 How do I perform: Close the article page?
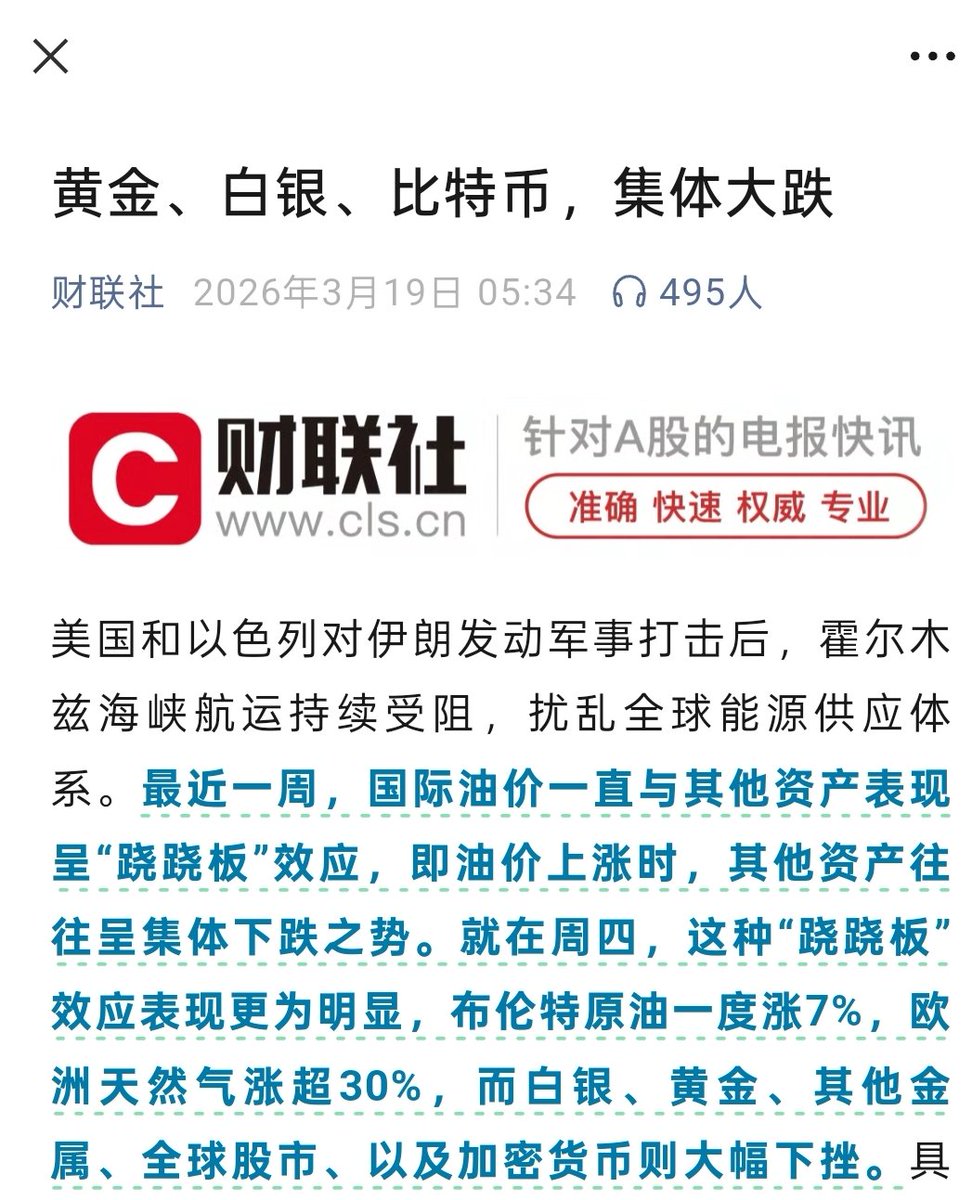click(x=50, y=57)
